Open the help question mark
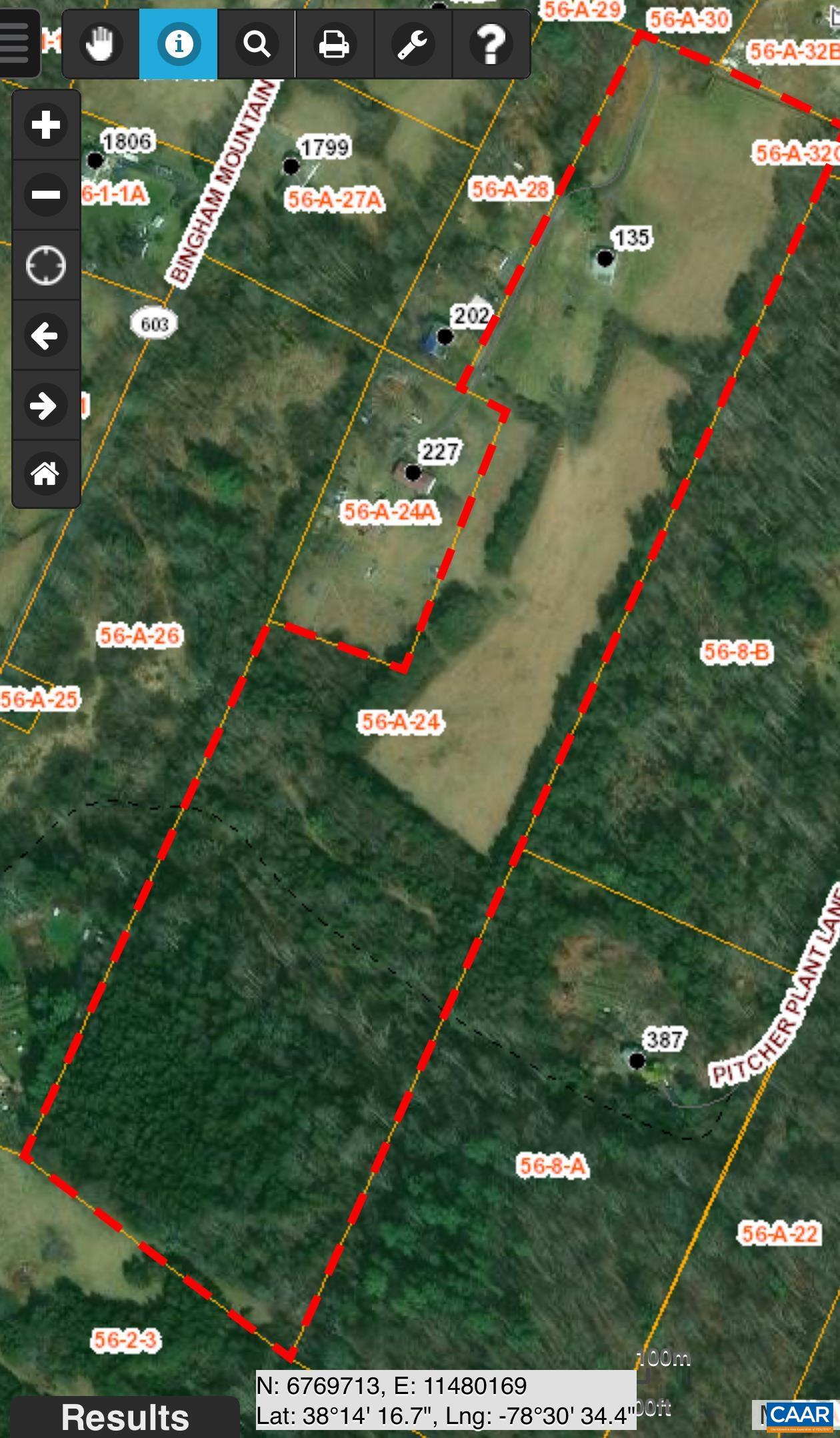The image size is (840, 1438). pyautogui.click(x=491, y=45)
